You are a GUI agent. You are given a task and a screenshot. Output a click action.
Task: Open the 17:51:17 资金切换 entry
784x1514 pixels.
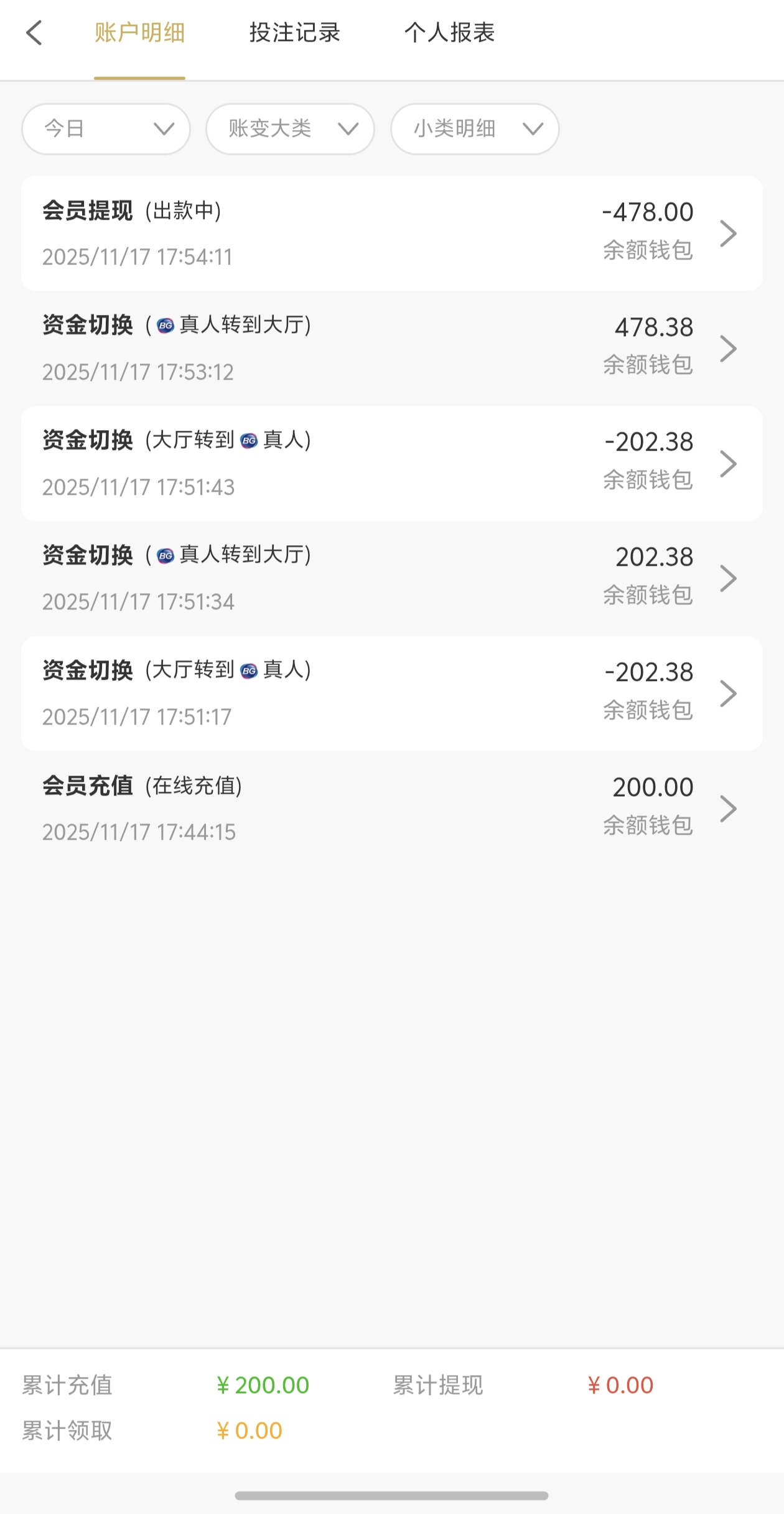pos(392,694)
